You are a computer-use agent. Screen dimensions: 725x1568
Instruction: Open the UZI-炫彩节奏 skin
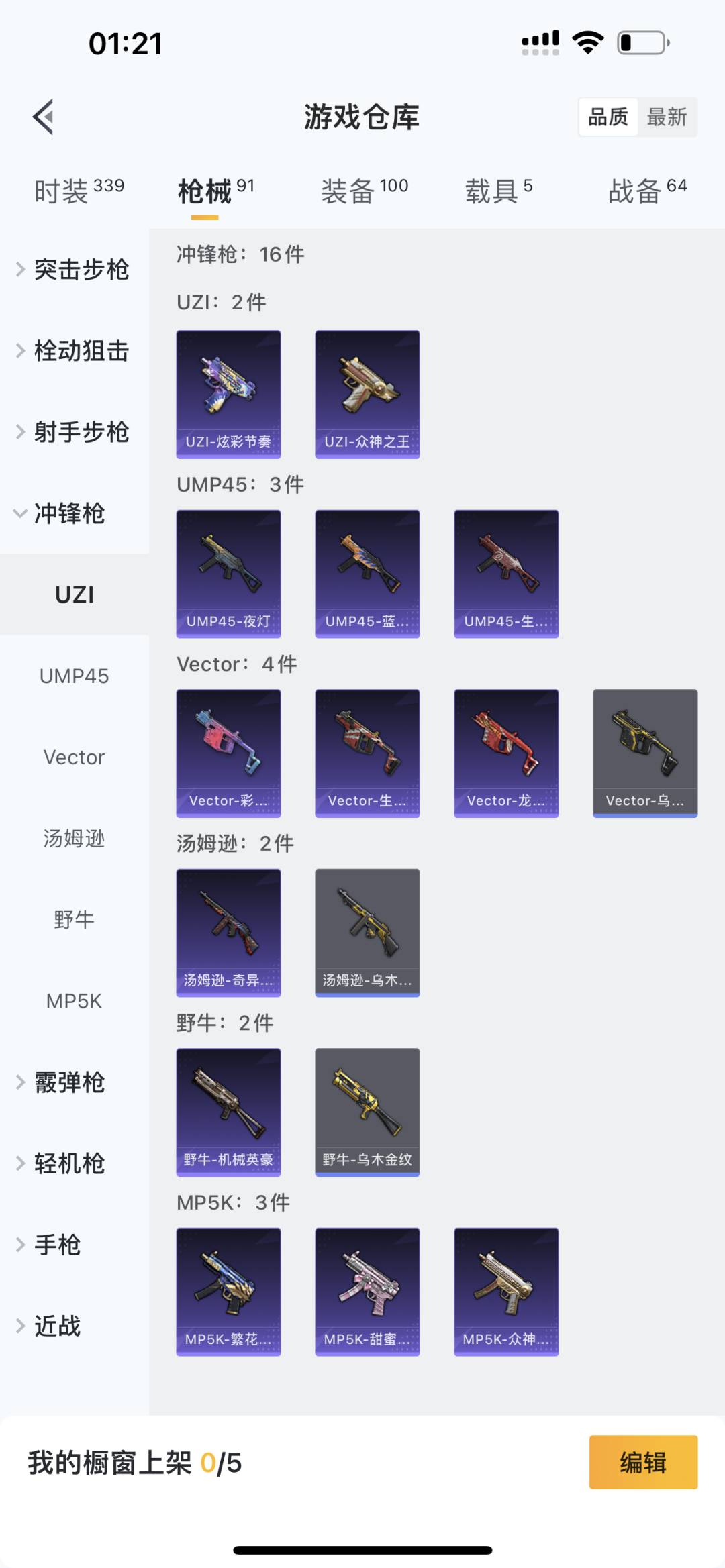pos(228,394)
